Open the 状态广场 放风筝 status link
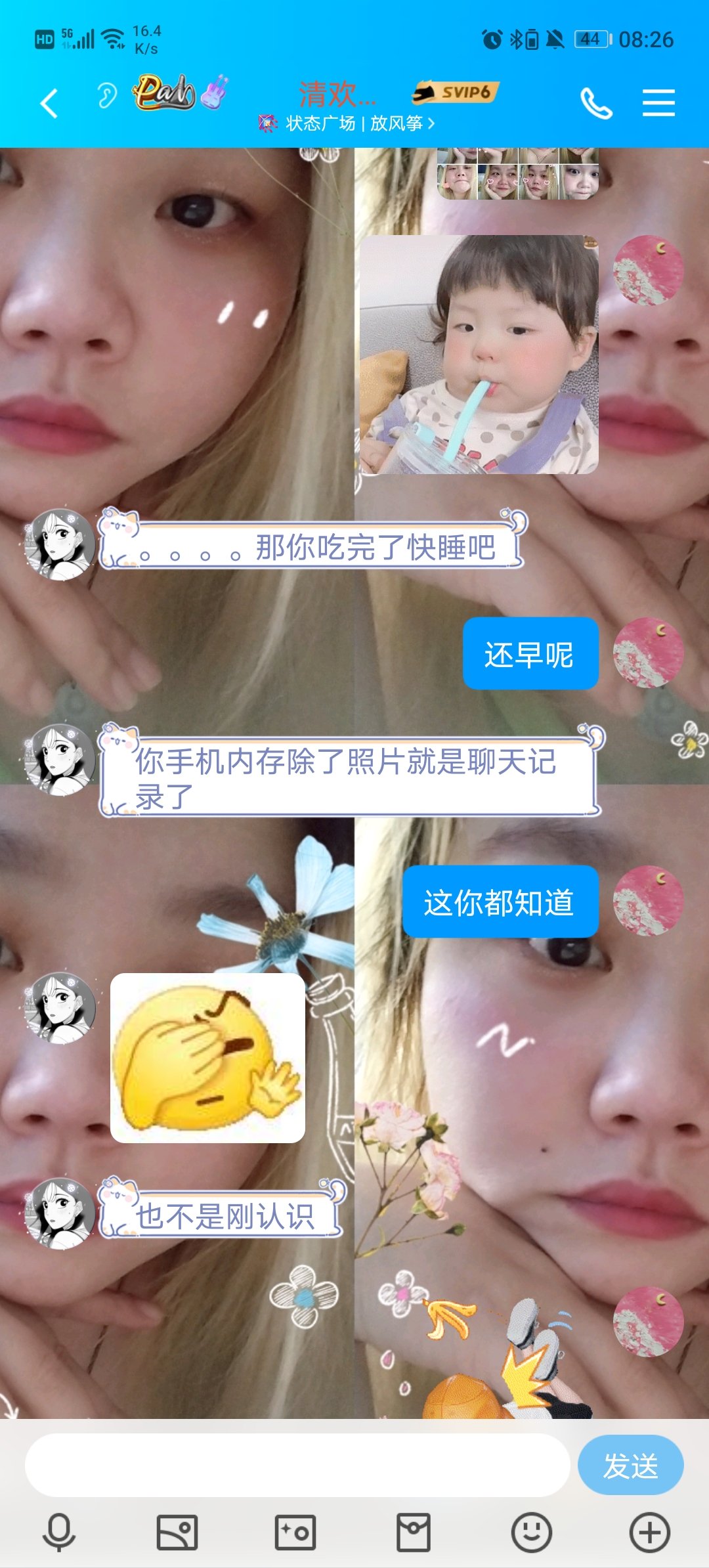 [354, 123]
